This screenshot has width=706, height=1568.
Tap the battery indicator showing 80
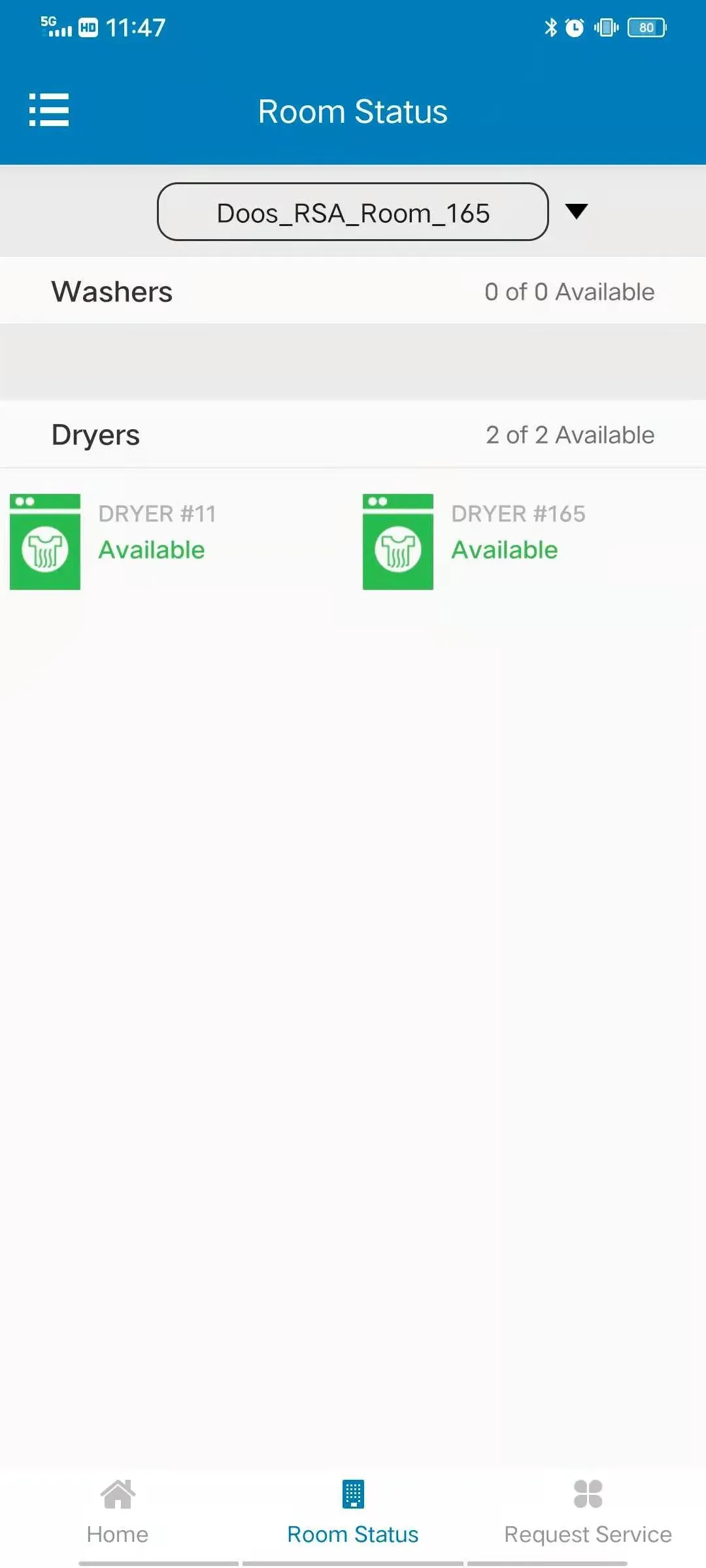(x=647, y=27)
